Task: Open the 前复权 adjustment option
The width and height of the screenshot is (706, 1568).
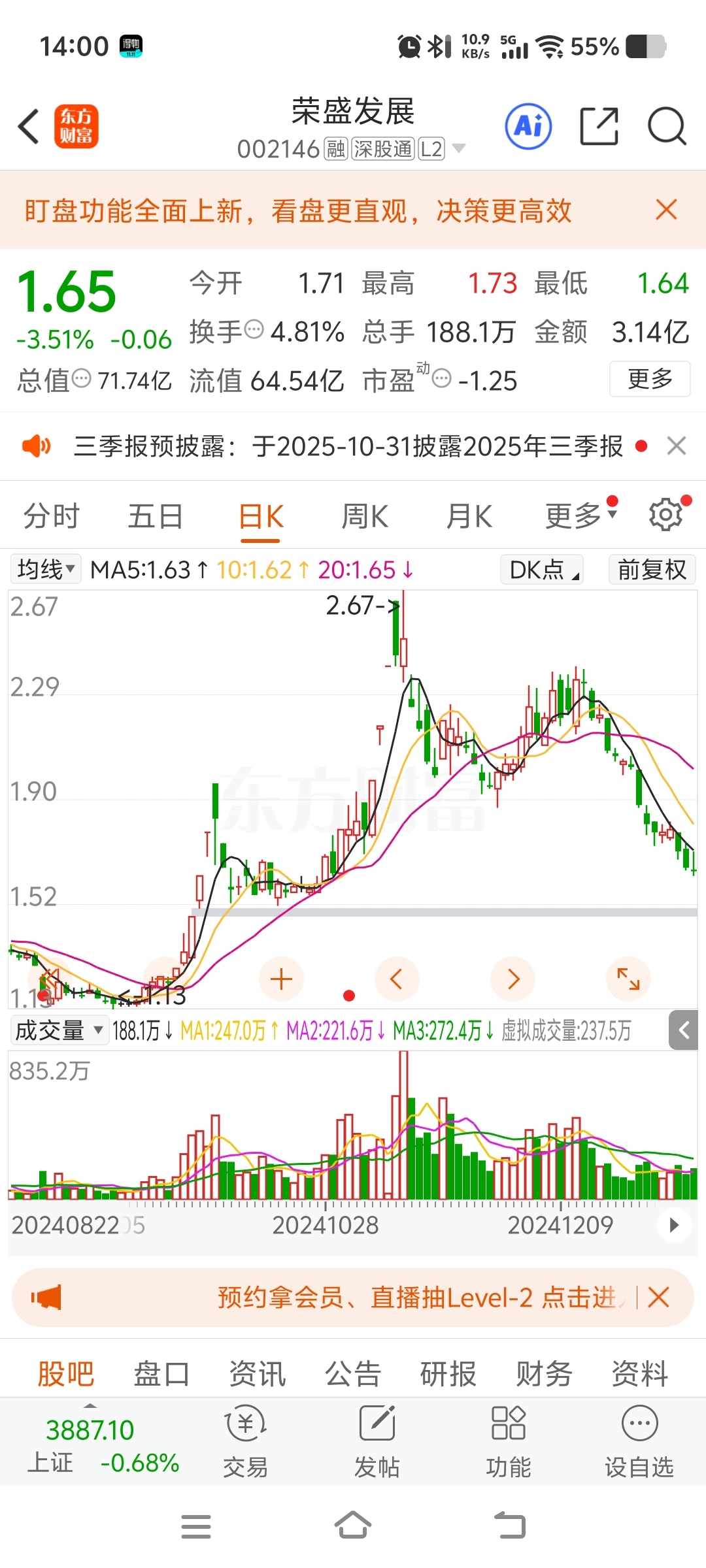Action: 652,569
